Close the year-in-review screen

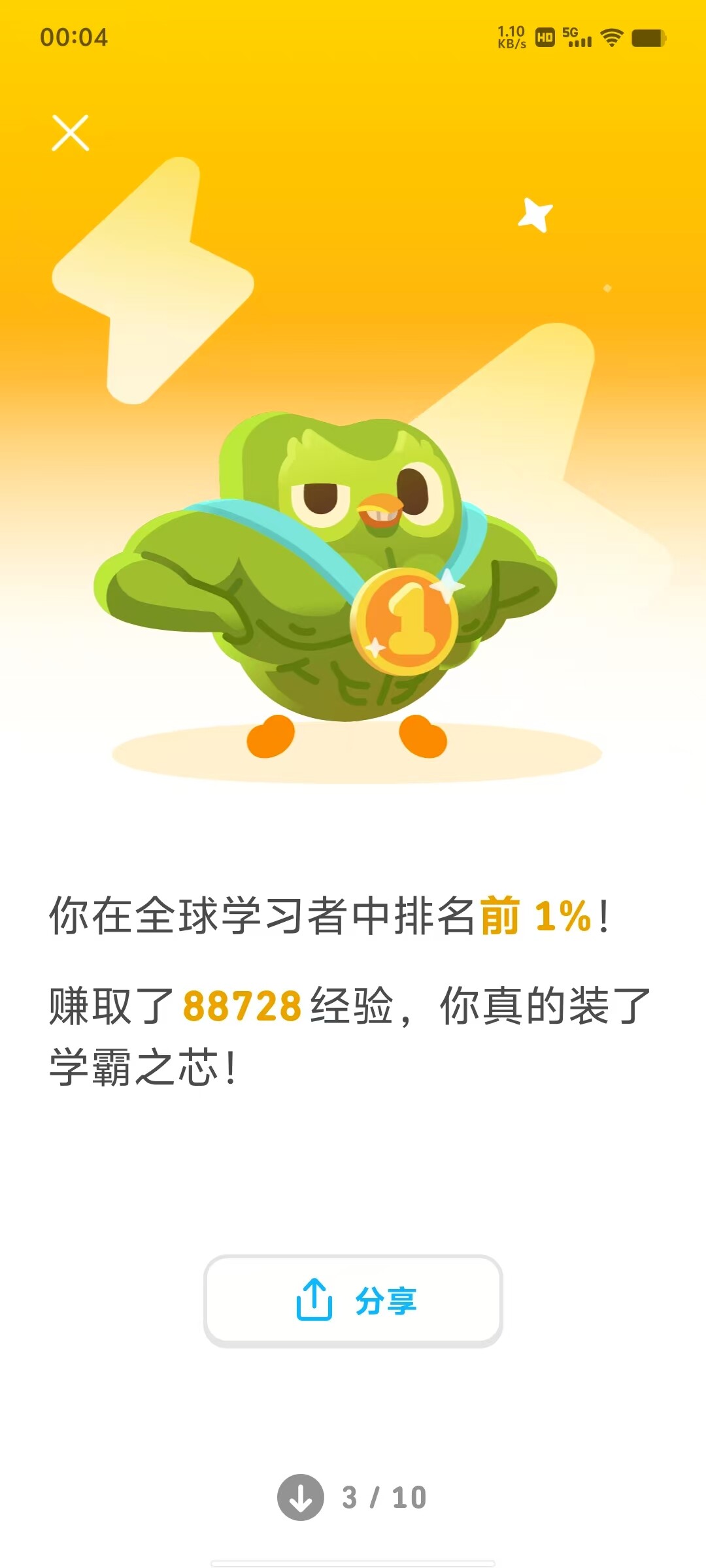coord(71,133)
